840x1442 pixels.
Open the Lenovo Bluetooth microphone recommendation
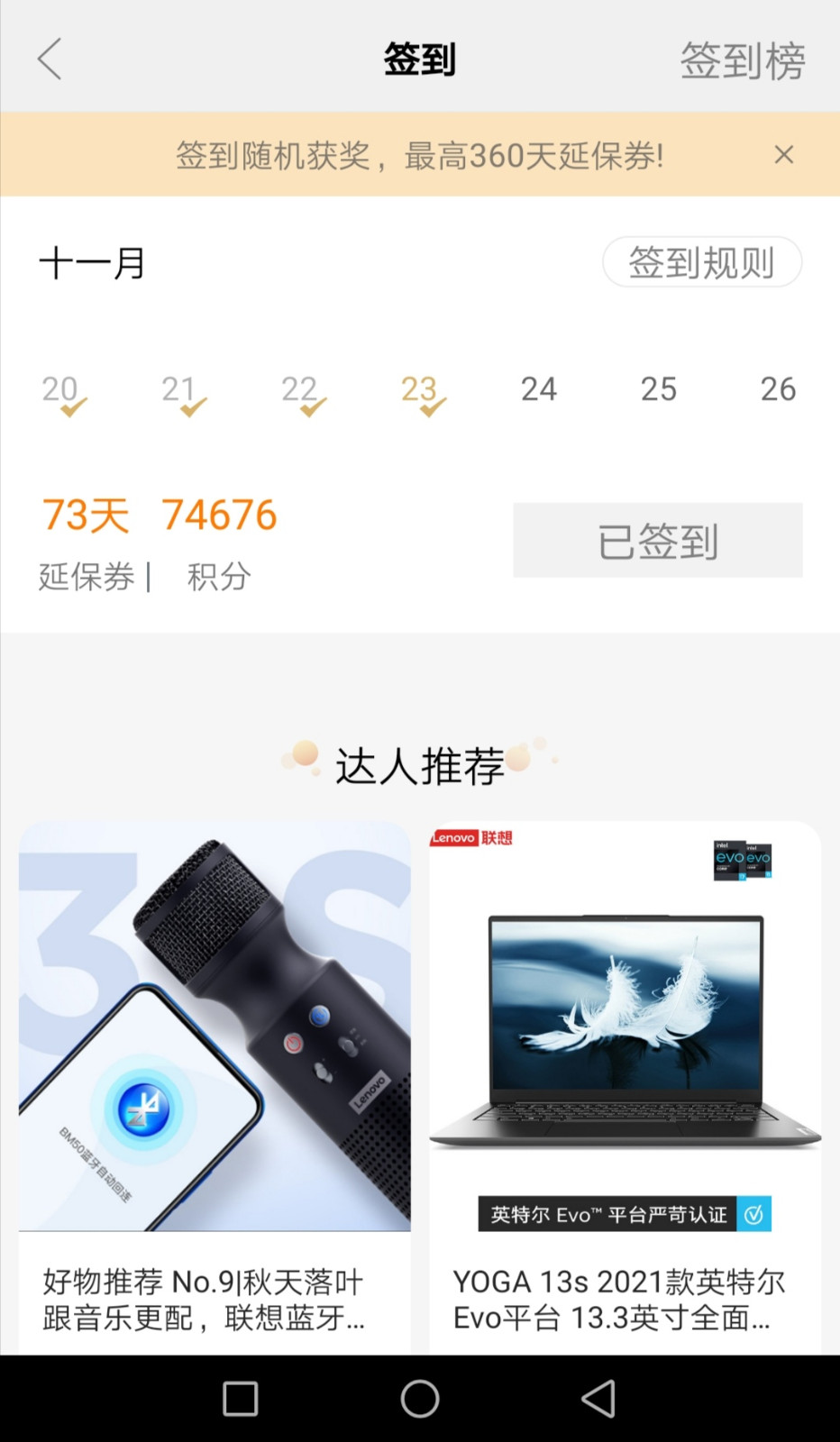click(x=215, y=1081)
